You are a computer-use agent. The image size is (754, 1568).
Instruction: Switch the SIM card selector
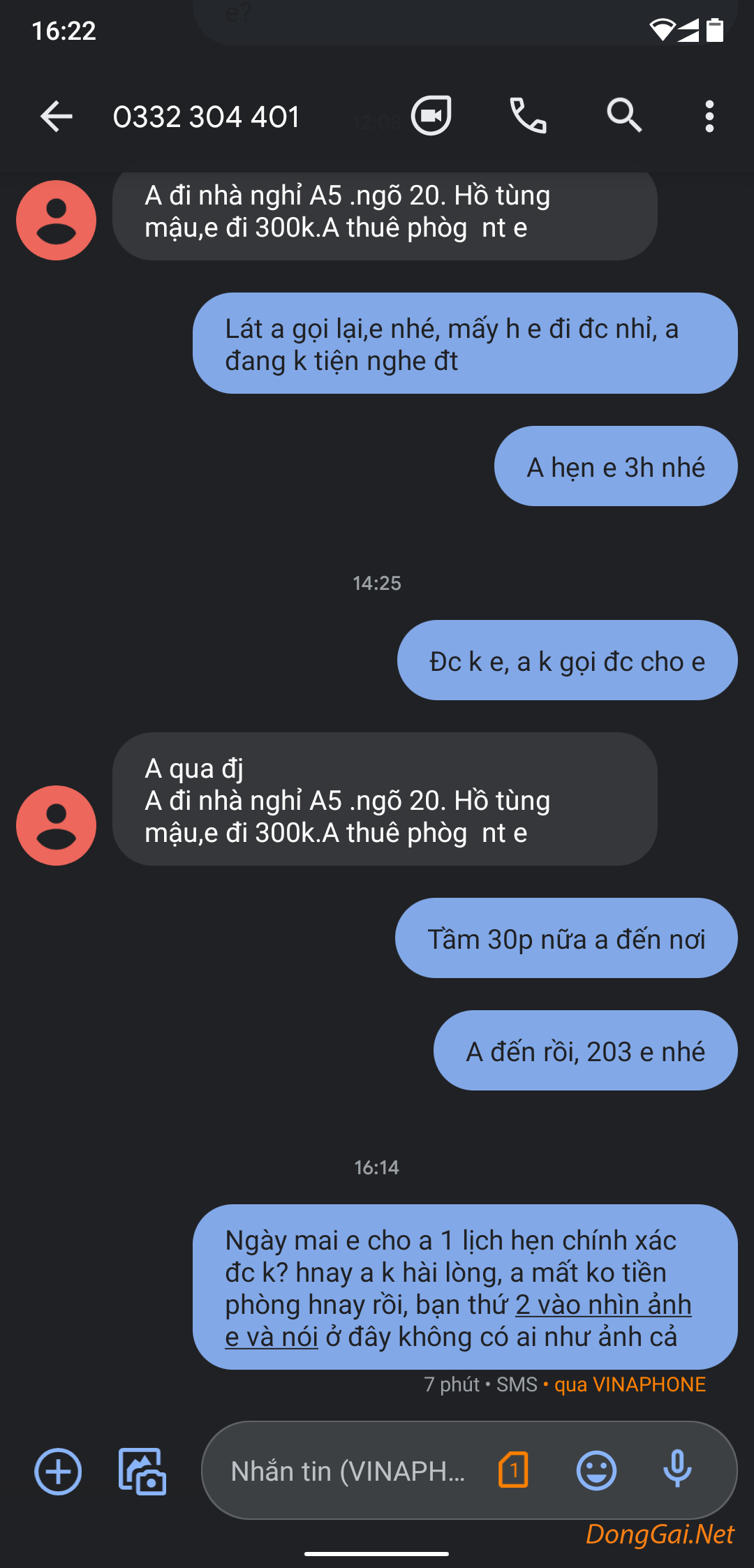coord(514,1470)
